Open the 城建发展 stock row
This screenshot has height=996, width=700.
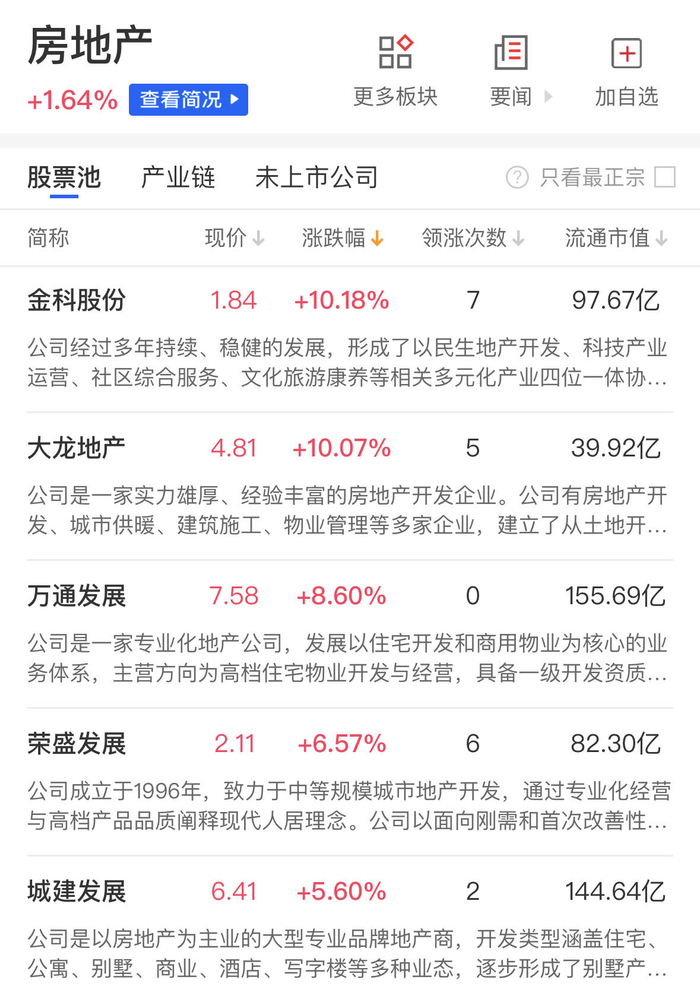click(x=350, y=926)
